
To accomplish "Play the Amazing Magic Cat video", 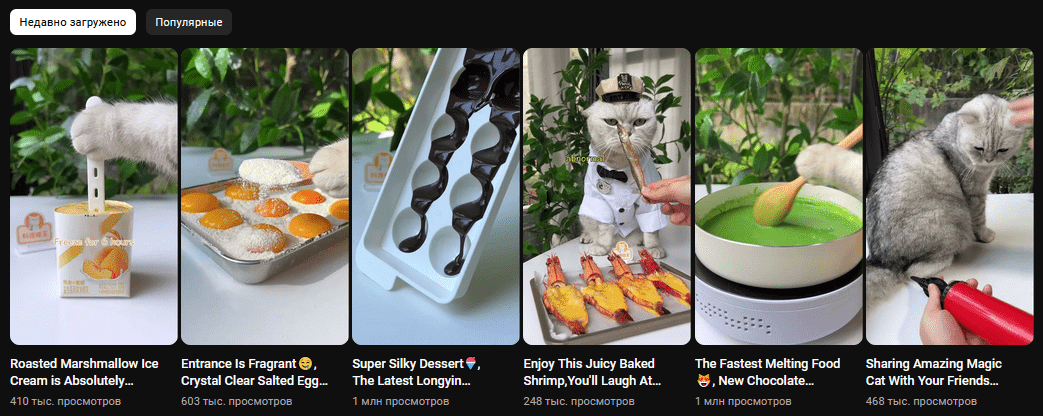I will [949, 196].
